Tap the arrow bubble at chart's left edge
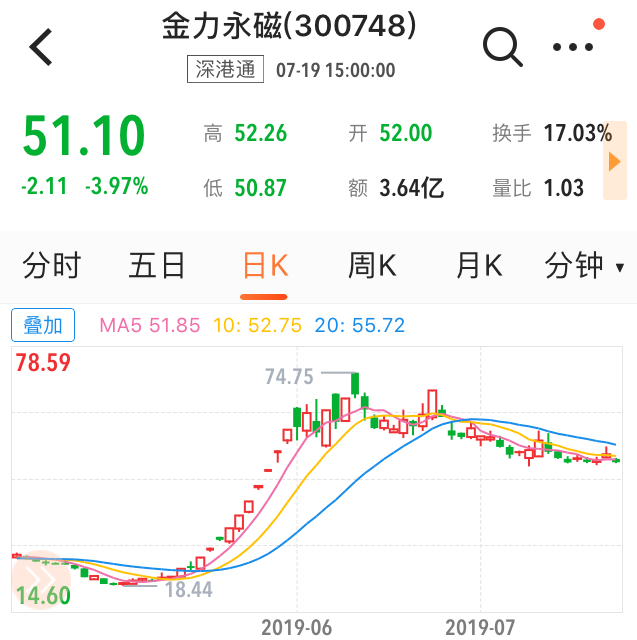Viewport: 637px width, 640px height. tap(32, 578)
